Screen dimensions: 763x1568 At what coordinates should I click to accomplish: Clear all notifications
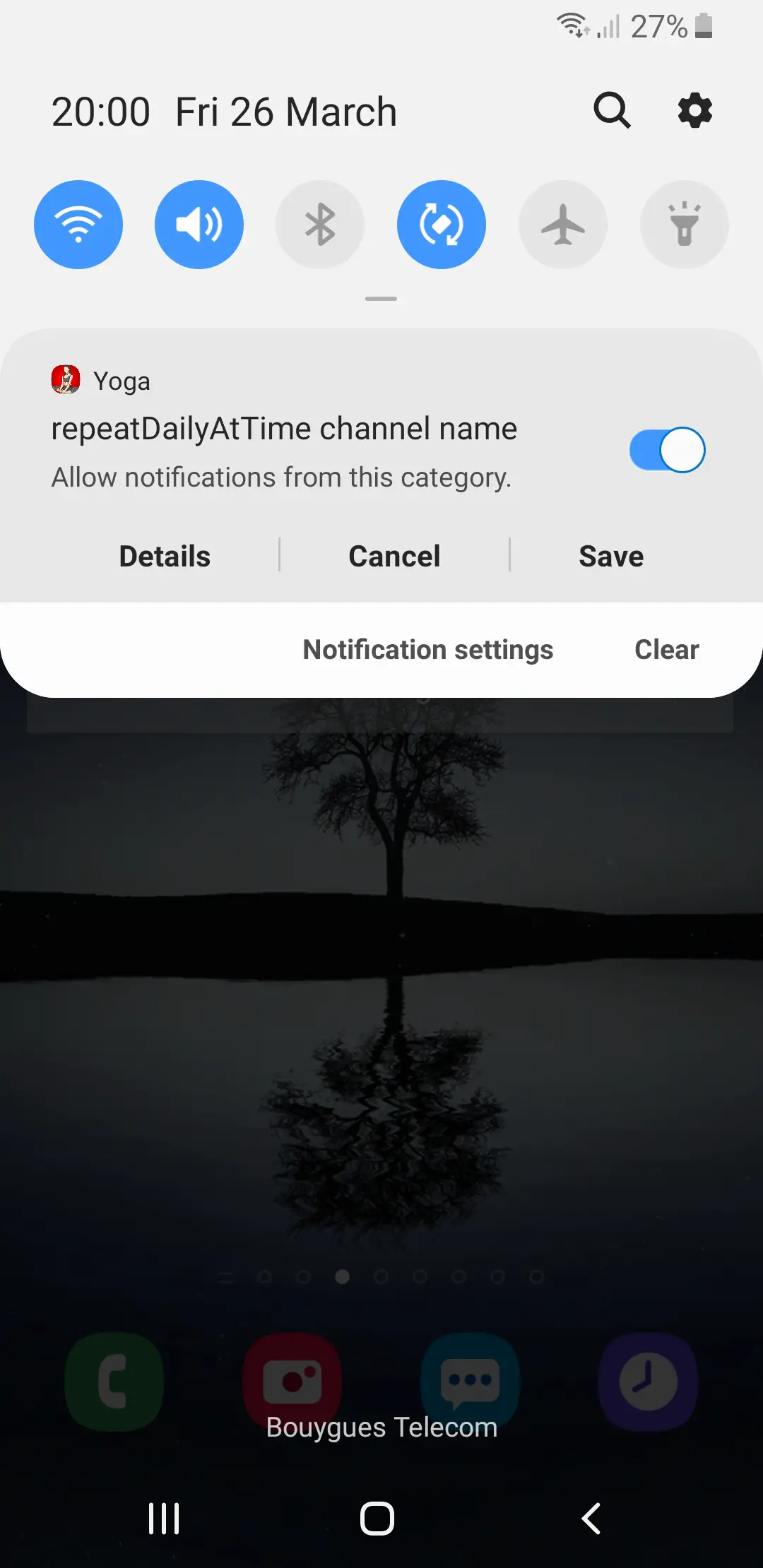point(666,649)
